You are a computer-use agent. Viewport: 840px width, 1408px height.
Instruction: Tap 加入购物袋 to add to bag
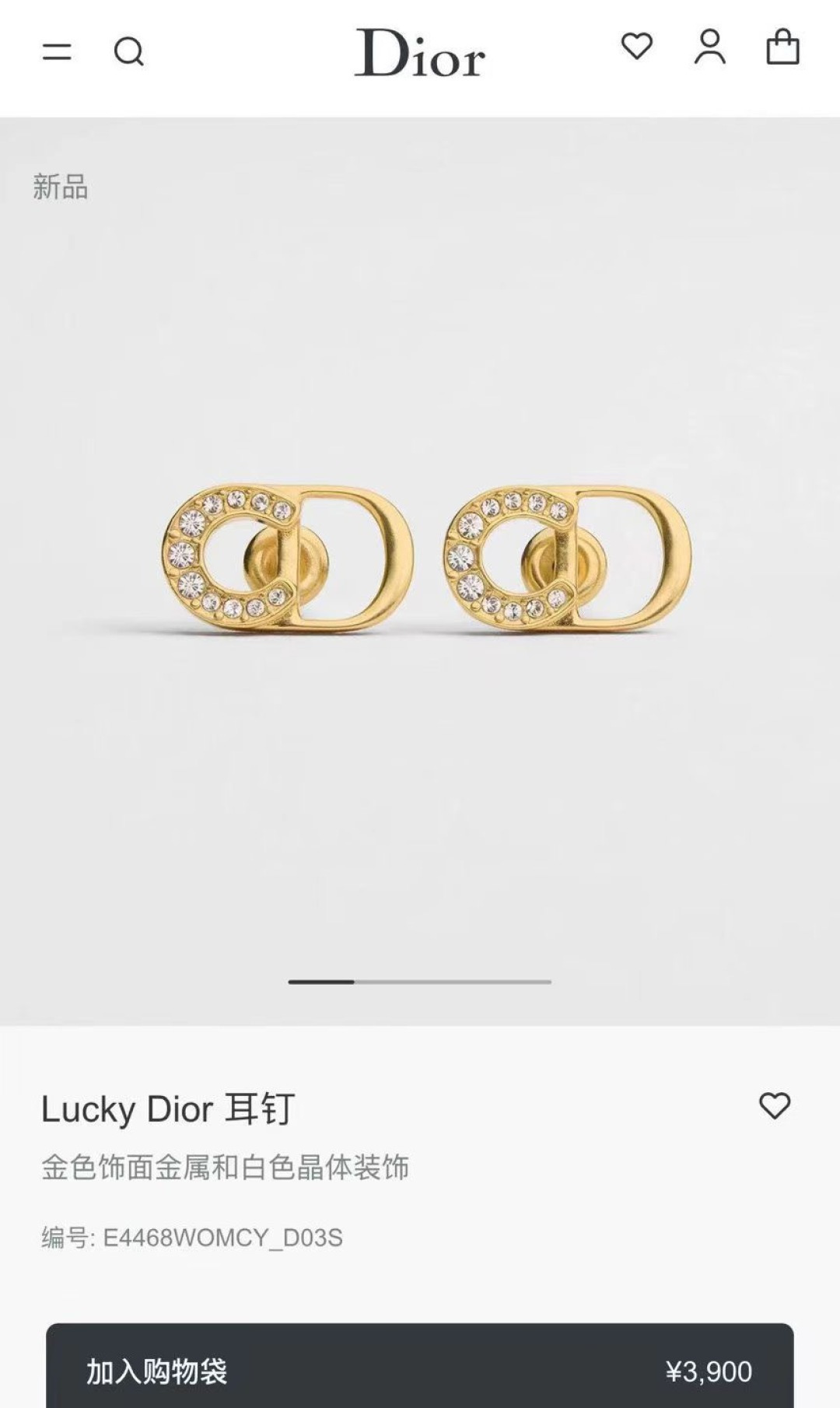coord(420,1371)
